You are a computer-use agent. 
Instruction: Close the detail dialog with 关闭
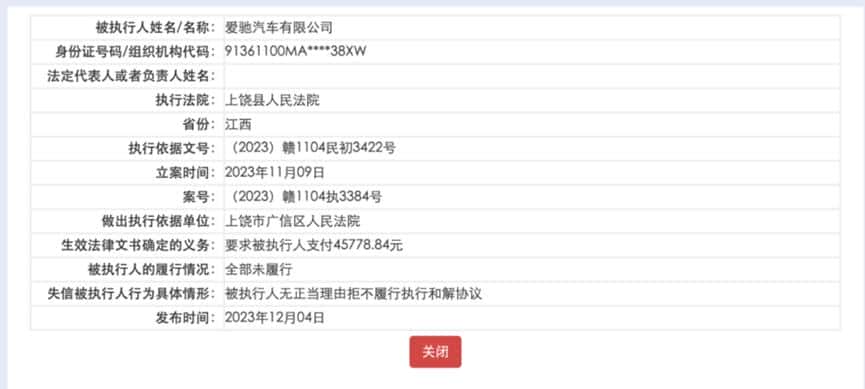click(435, 352)
